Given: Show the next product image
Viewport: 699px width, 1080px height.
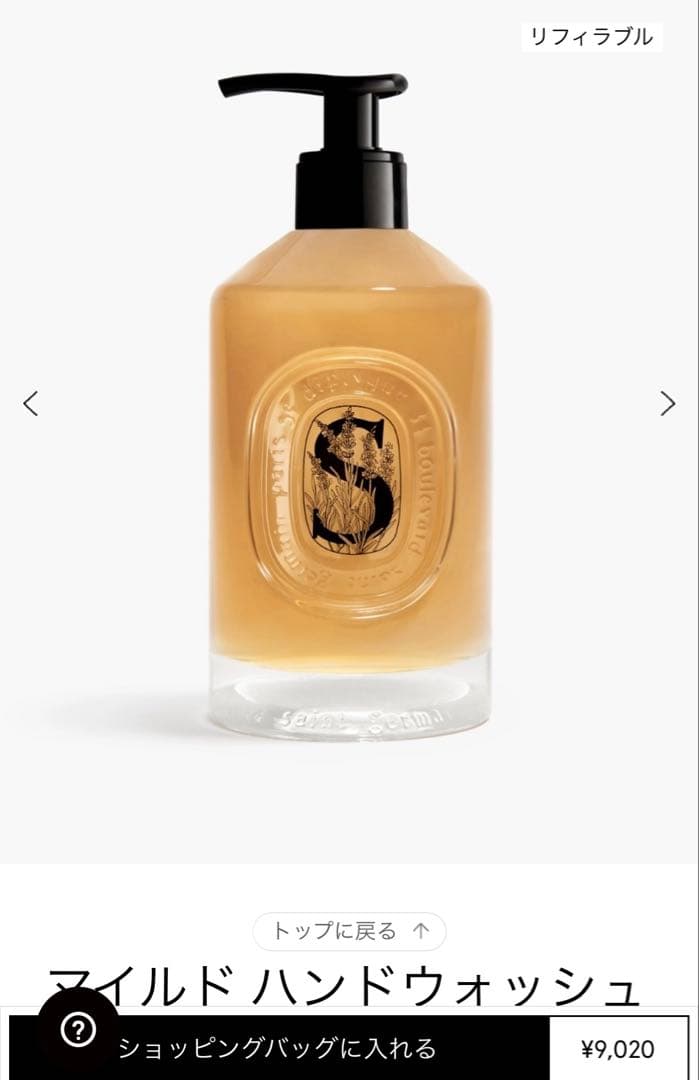Looking at the screenshot, I should [667, 404].
